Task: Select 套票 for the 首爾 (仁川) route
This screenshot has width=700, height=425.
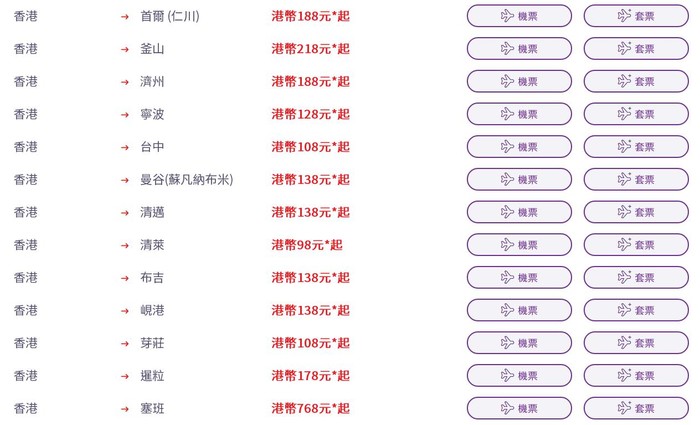Action: tap(636, 16)
